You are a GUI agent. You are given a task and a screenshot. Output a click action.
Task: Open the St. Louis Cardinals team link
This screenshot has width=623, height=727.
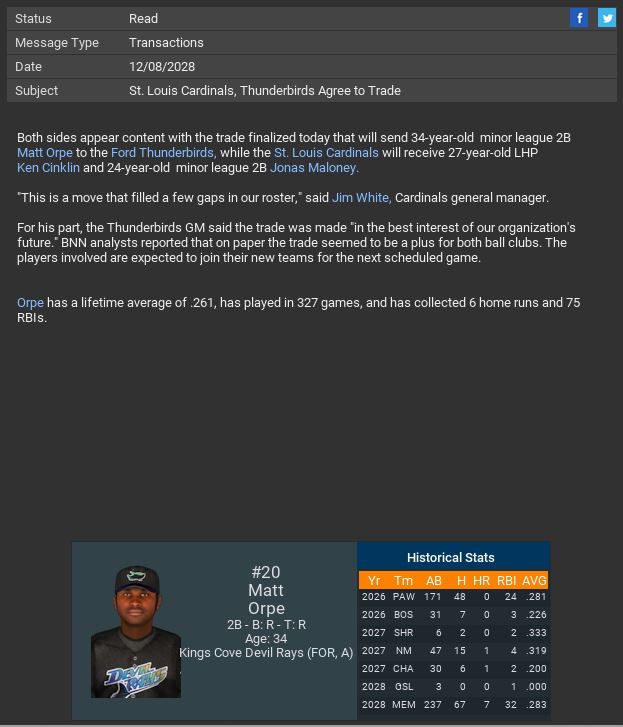click(x=326, y=153)
